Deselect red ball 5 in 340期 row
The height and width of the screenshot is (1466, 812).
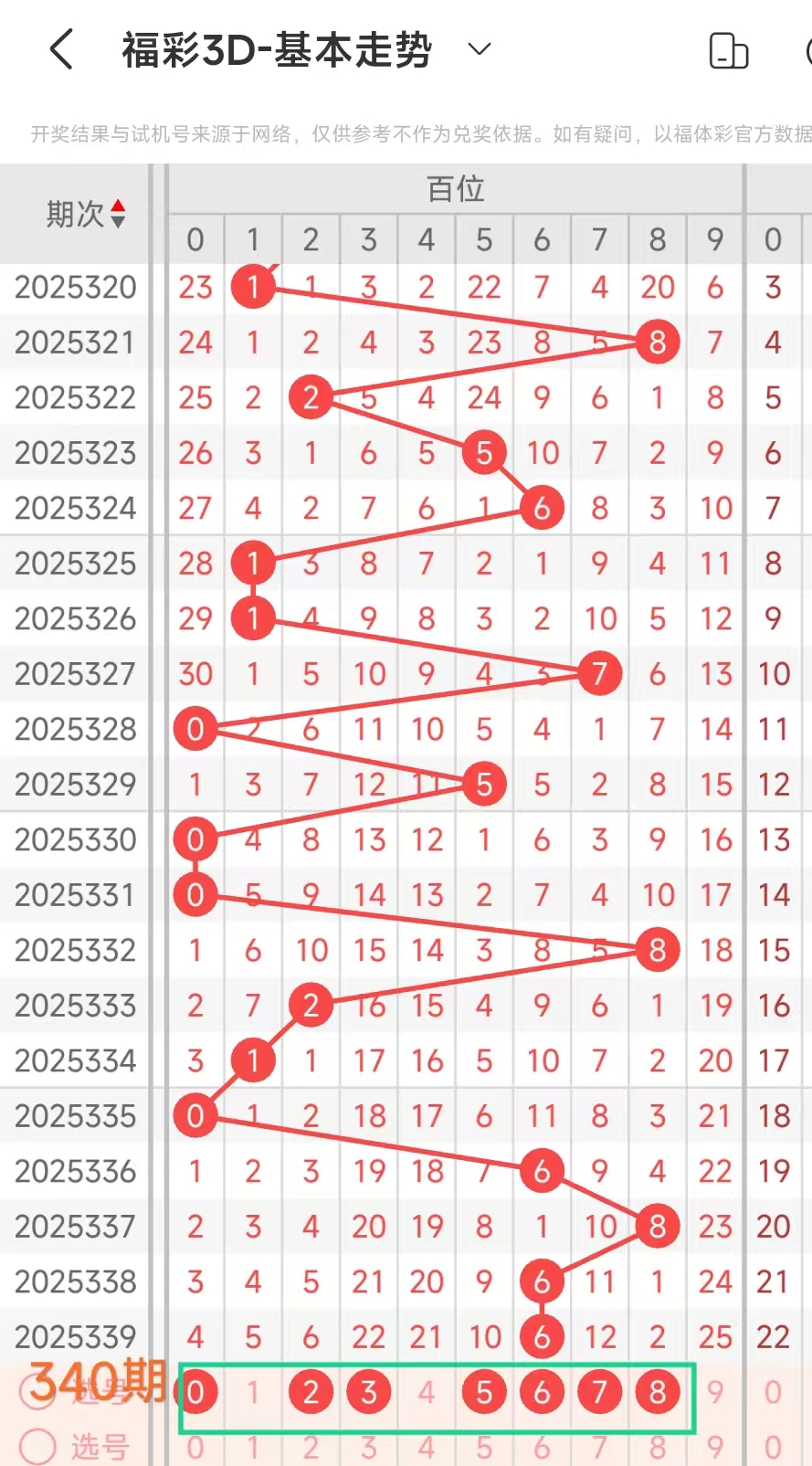point(484,1392)
